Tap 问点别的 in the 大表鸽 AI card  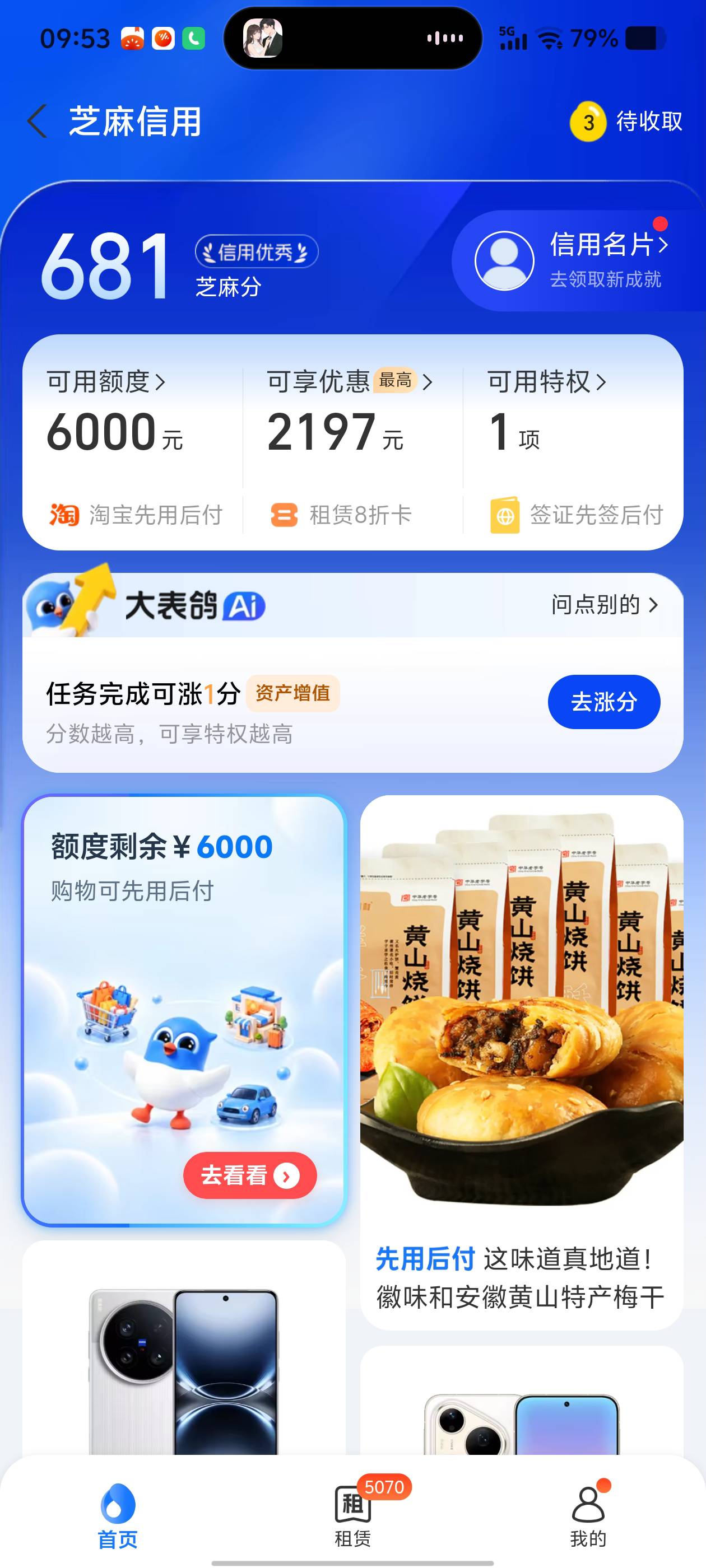click(604, 605)
